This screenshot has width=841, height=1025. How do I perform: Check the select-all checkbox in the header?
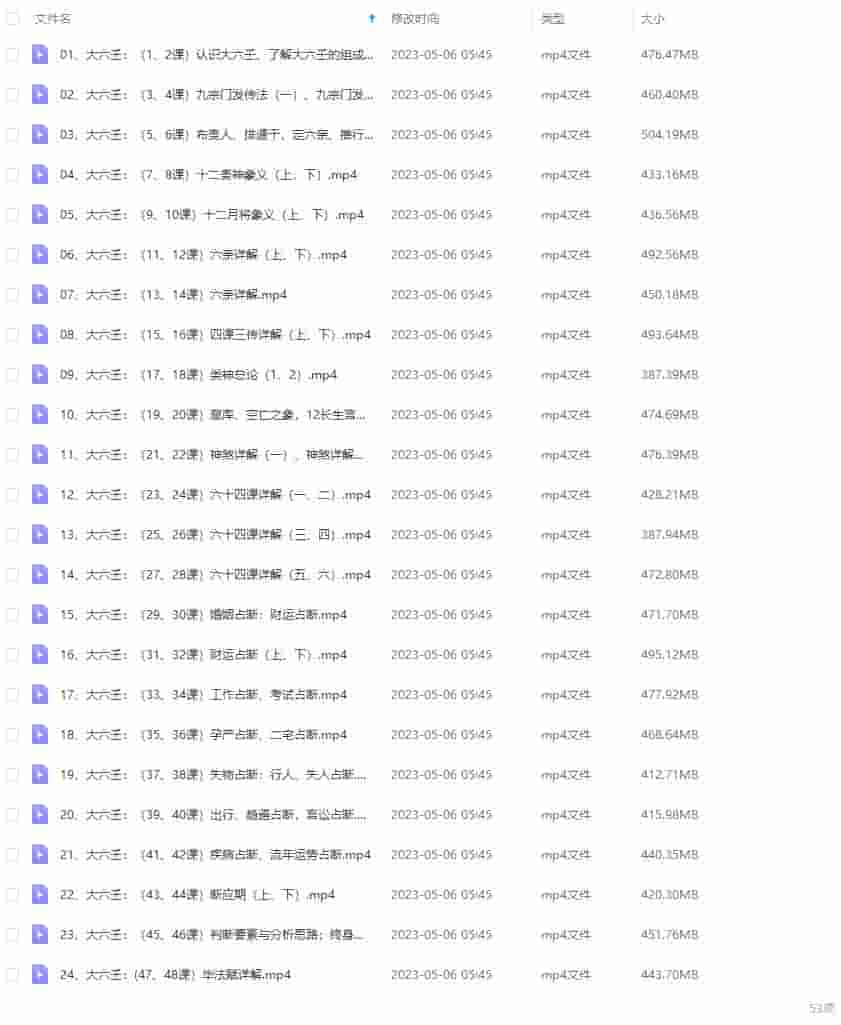click(13, 18)
